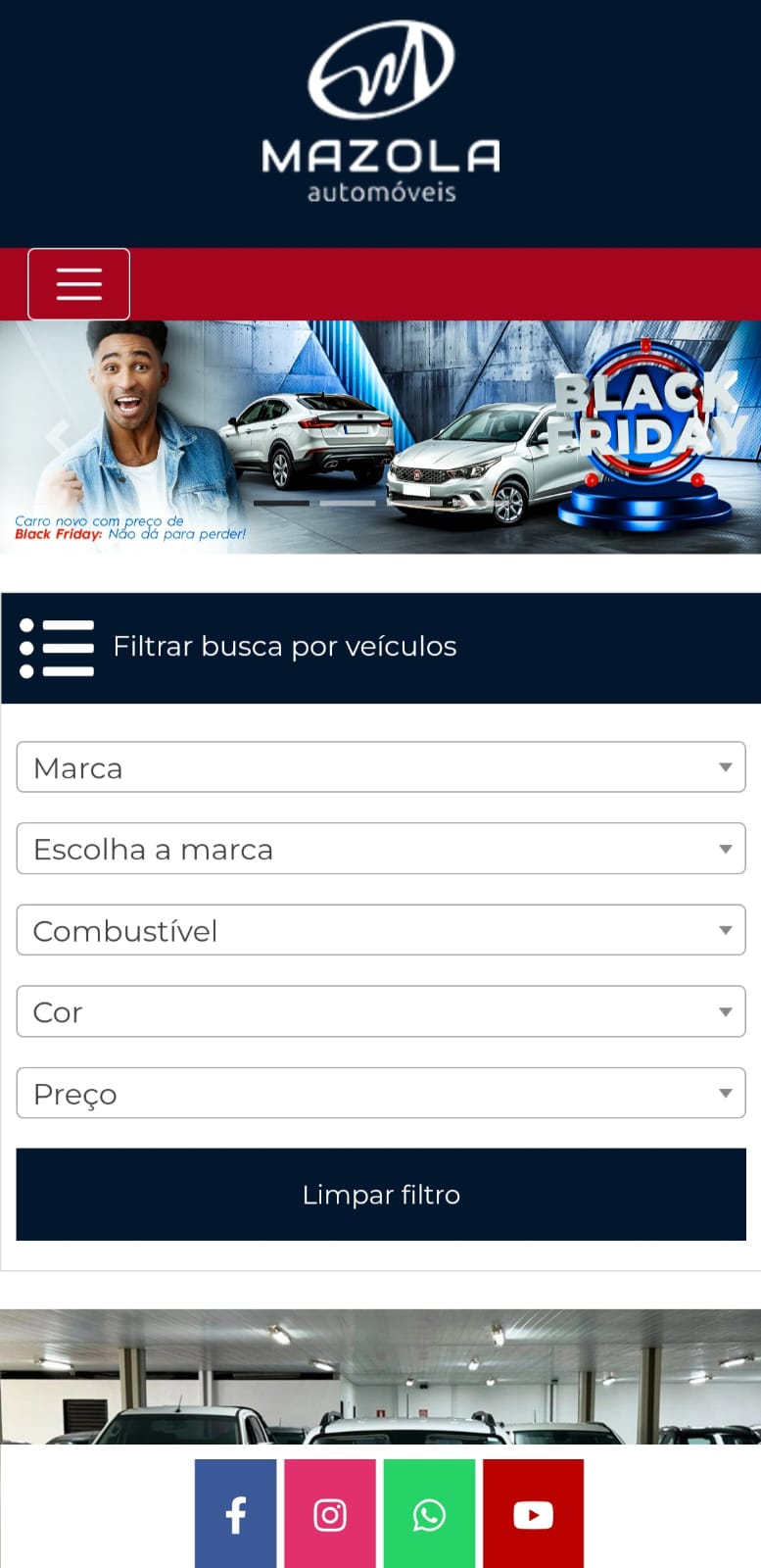This screenshot has height=1568, width=761.
Task: Select a fuel type in Combustível
Action: (381, 930)
